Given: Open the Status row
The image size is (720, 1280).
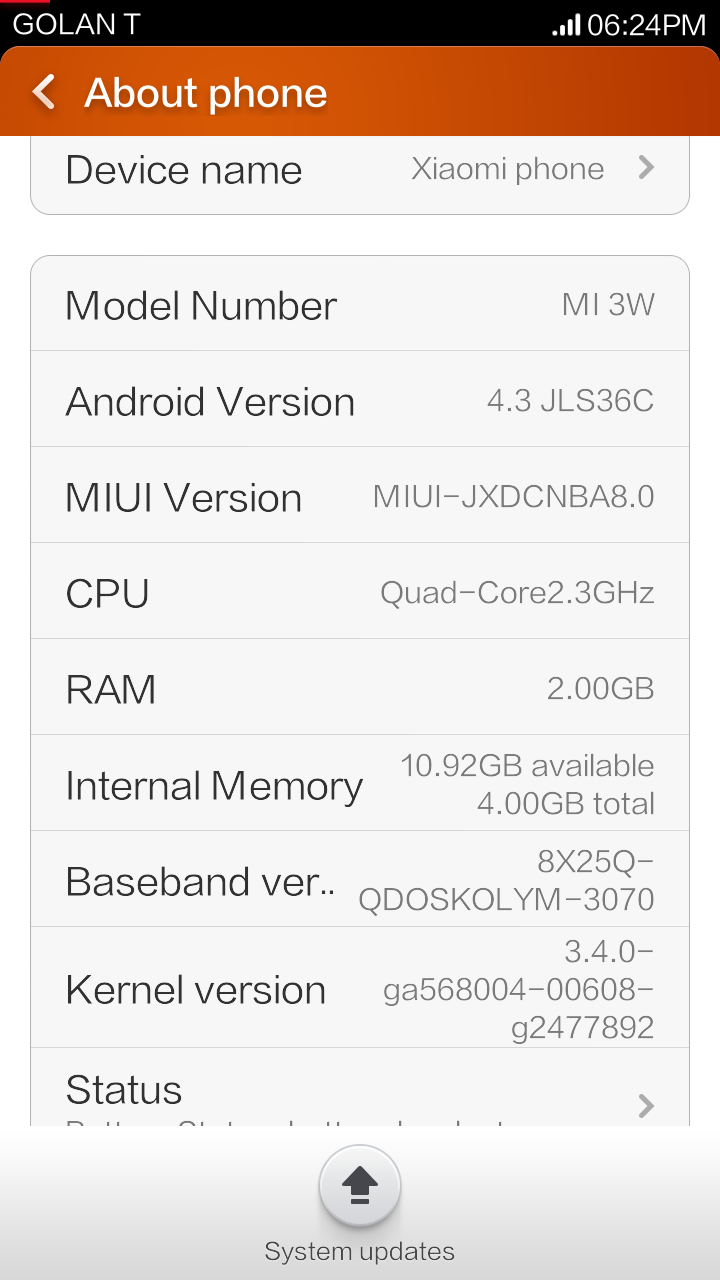Looking at the screenshot, I should click(360, 1088).
